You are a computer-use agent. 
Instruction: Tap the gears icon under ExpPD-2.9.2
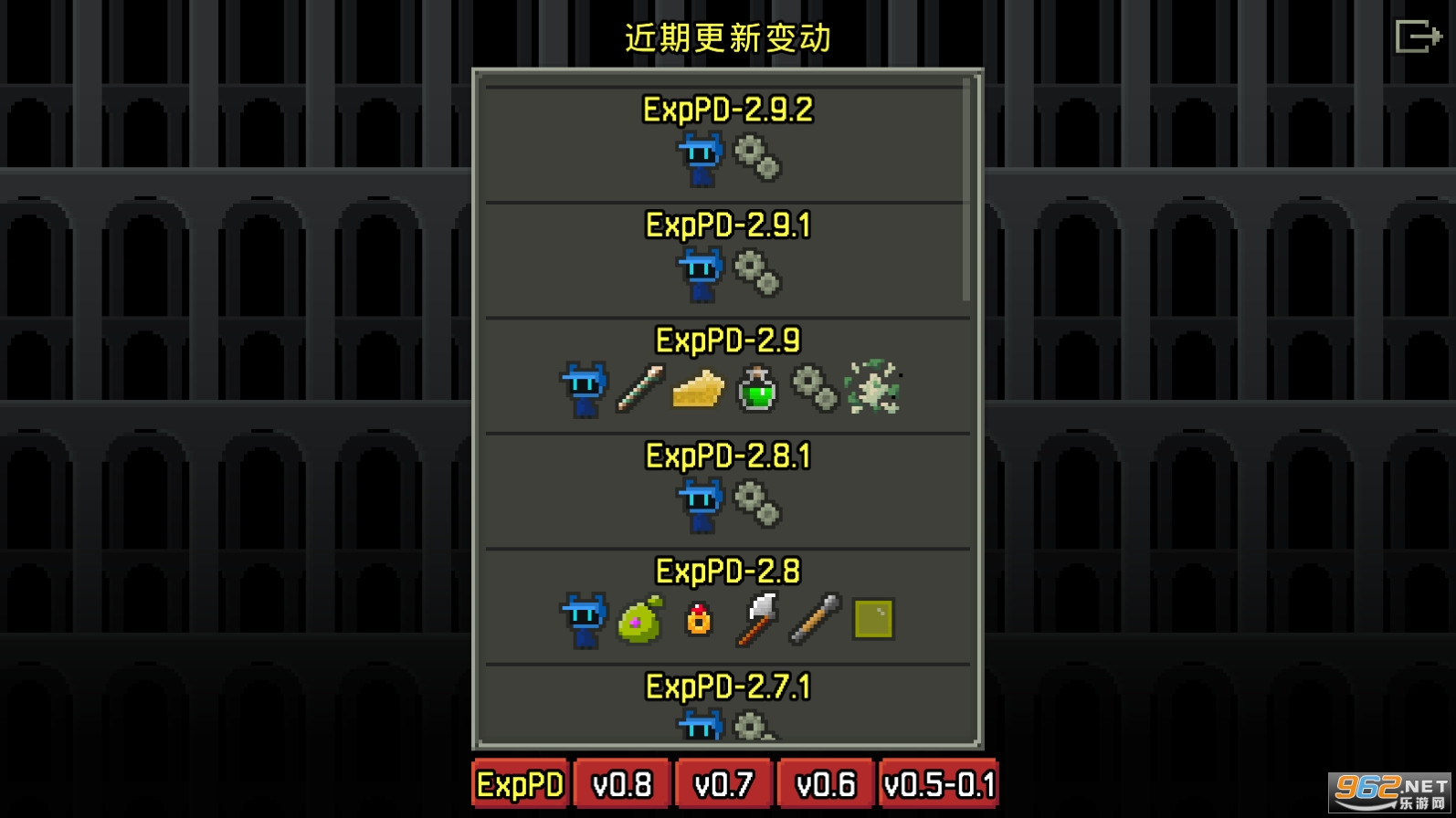pyautogui.click(x=757, y=158)
